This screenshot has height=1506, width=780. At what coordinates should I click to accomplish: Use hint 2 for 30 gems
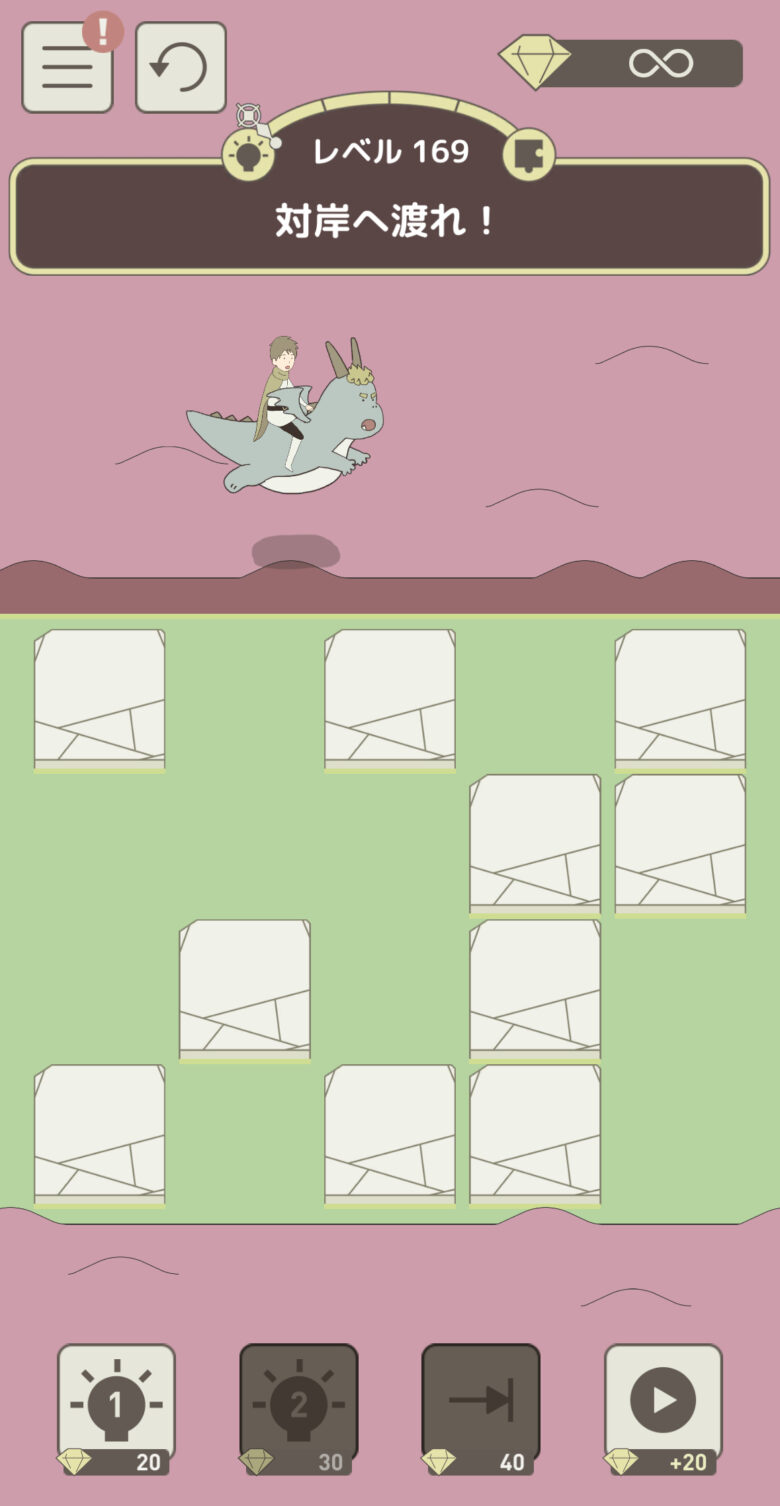[x=298, y=1405]
